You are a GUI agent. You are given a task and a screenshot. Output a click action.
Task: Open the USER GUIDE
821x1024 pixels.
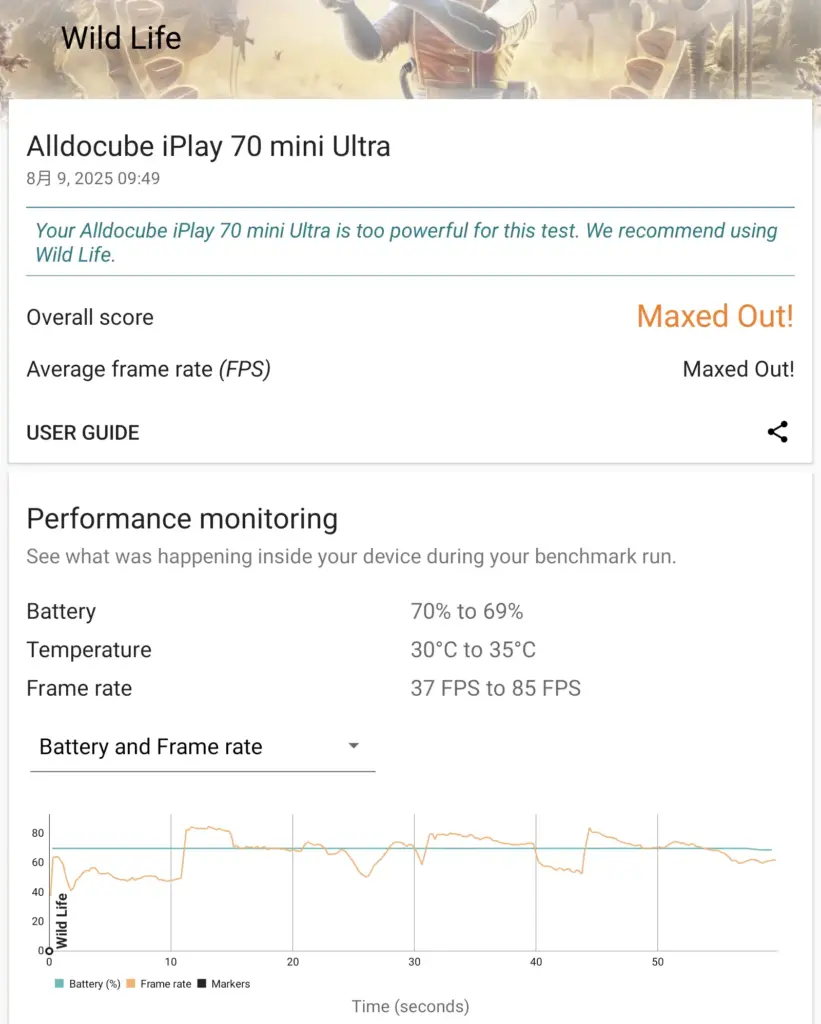(83, 433)
